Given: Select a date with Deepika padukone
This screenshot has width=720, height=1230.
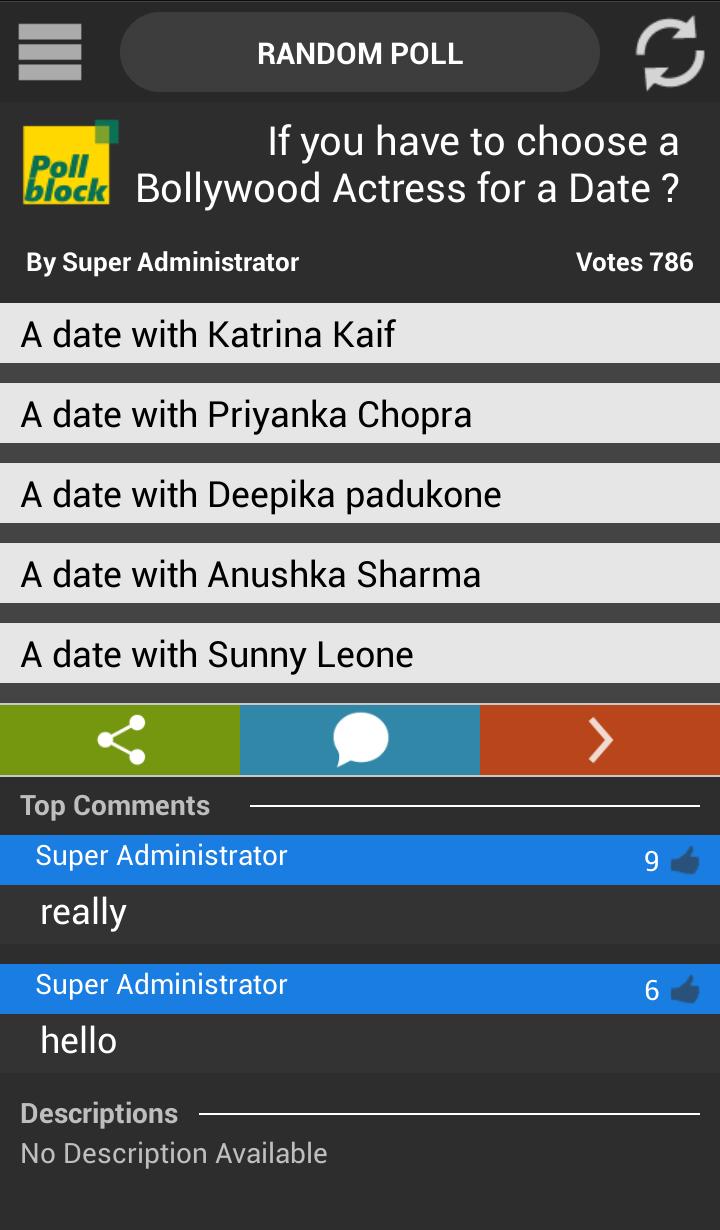Looking at the screenshot, I should [x=360, y=494].
